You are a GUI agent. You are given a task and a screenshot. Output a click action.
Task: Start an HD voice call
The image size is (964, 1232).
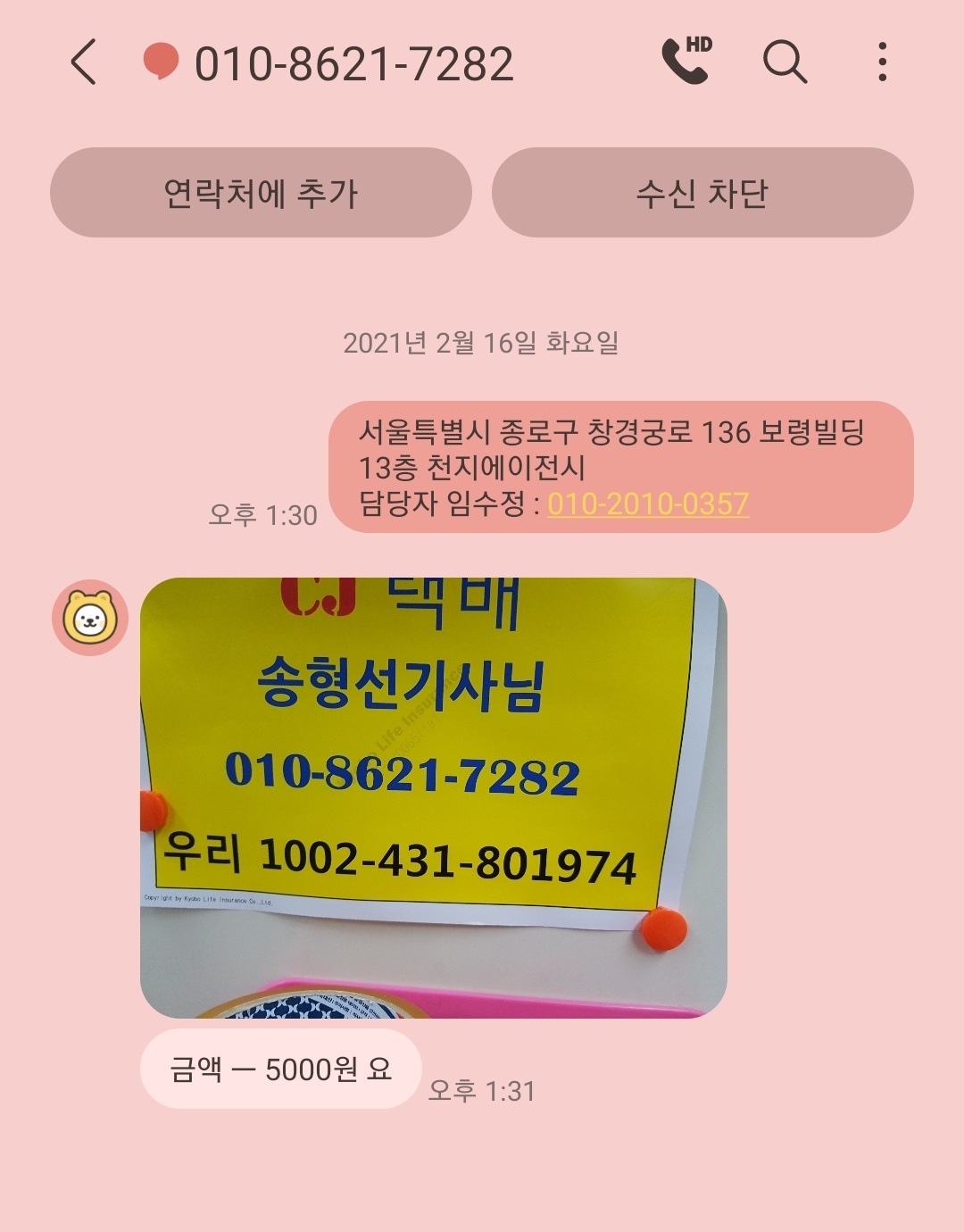click(x=686, y=61)
